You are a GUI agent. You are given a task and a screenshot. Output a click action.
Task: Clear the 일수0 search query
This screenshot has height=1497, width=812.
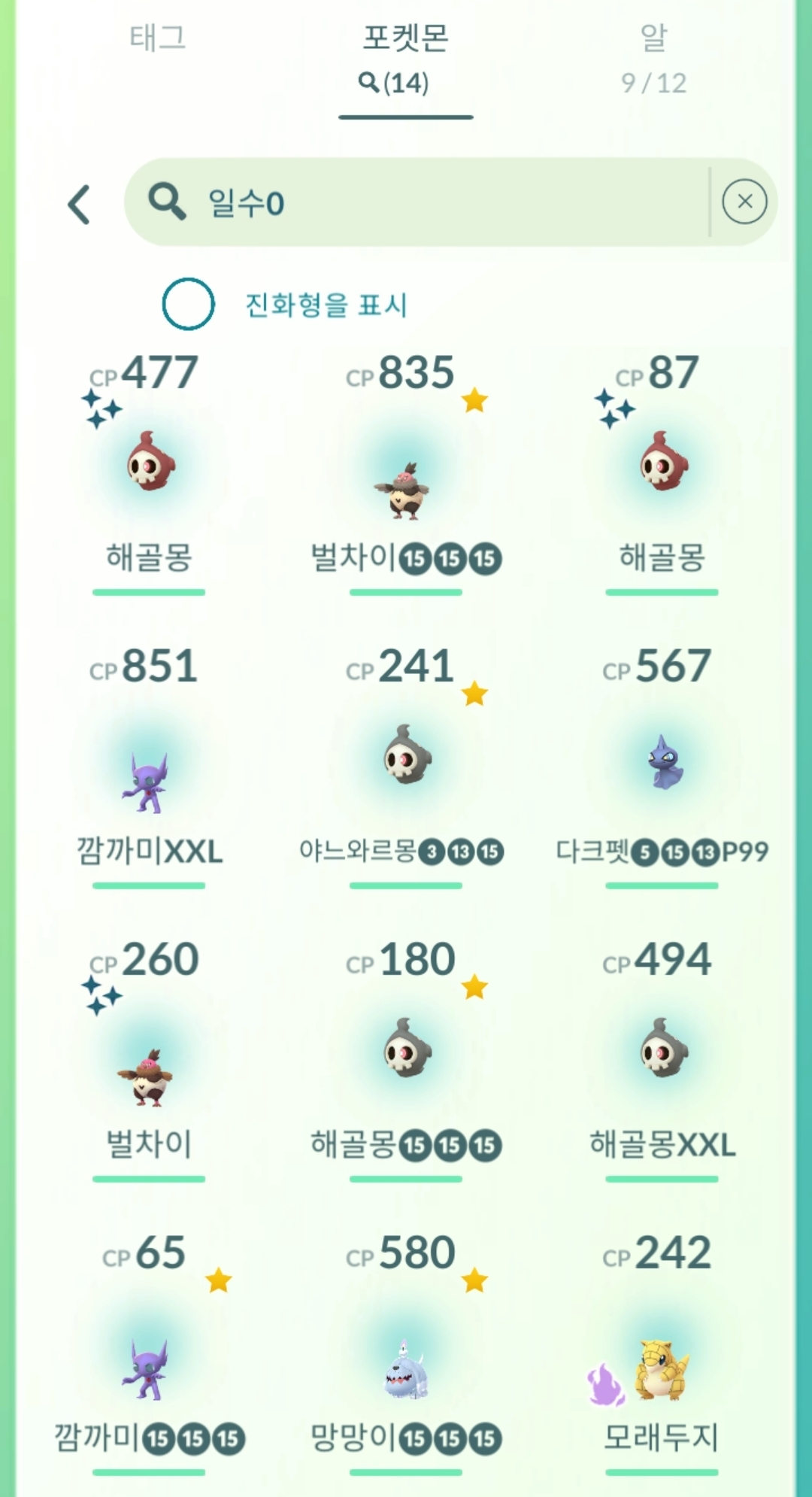point(744,202)
